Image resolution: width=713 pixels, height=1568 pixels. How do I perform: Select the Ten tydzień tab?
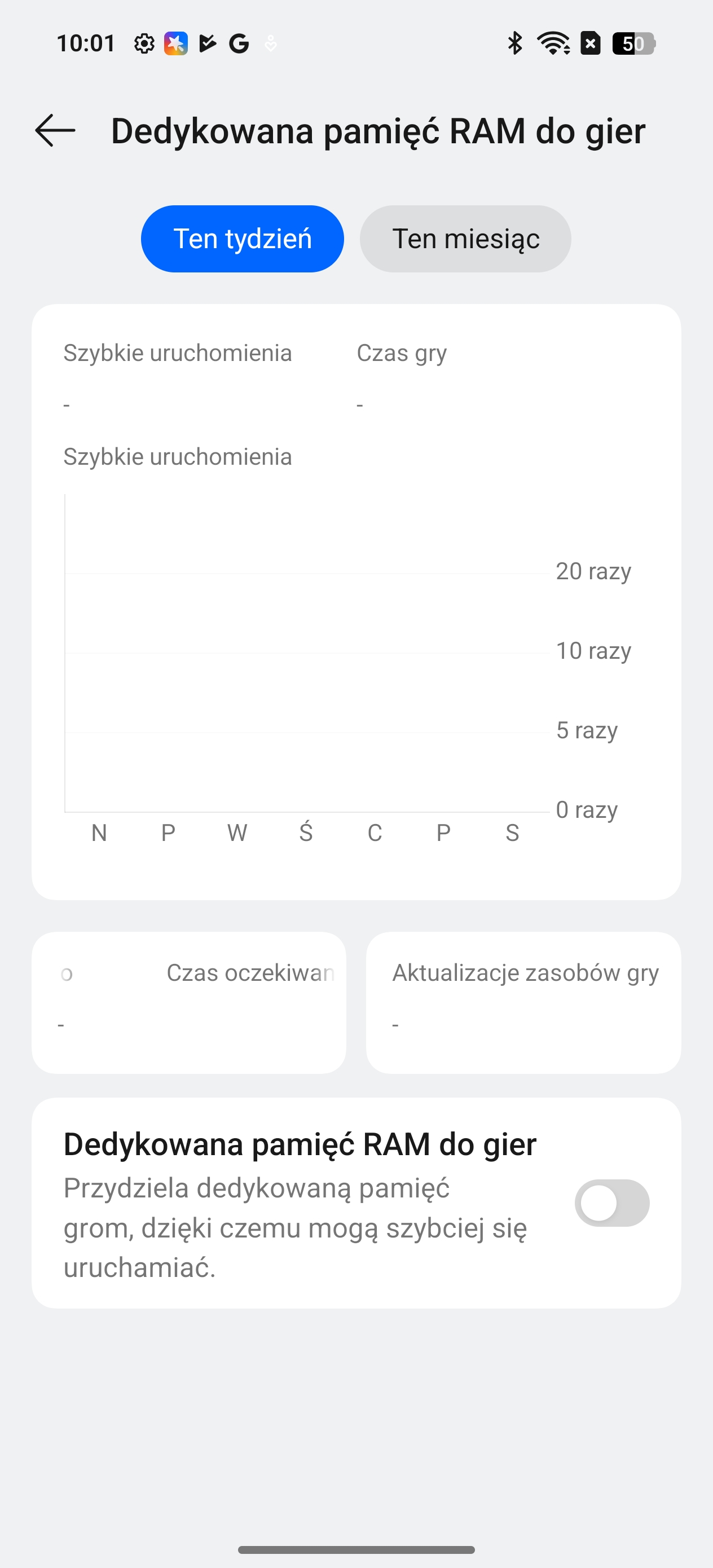click(x=243, y=239)
